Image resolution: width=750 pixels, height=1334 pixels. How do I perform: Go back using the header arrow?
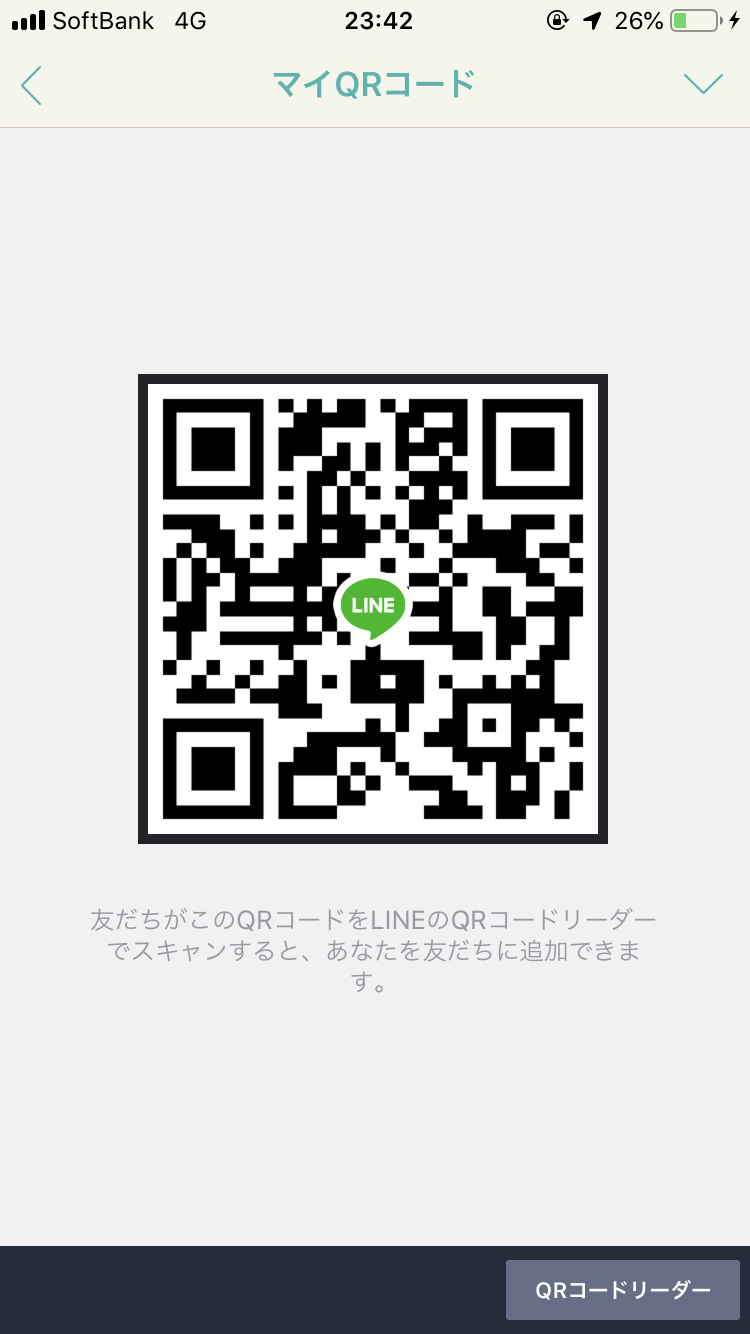pos(32,86)
